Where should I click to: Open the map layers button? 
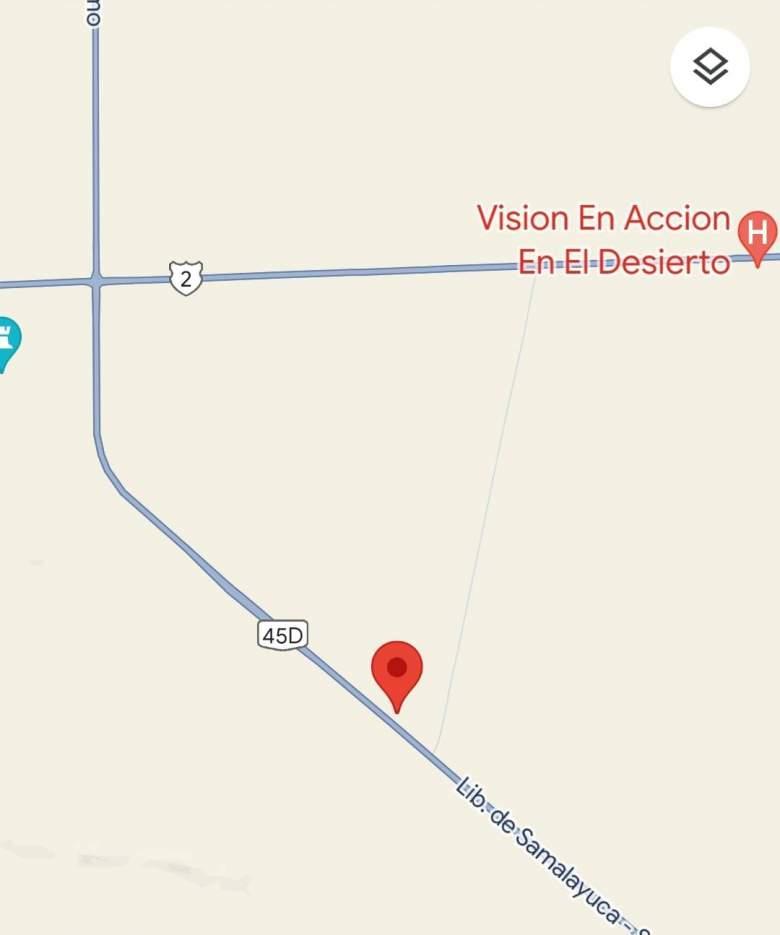pos(710,67)
